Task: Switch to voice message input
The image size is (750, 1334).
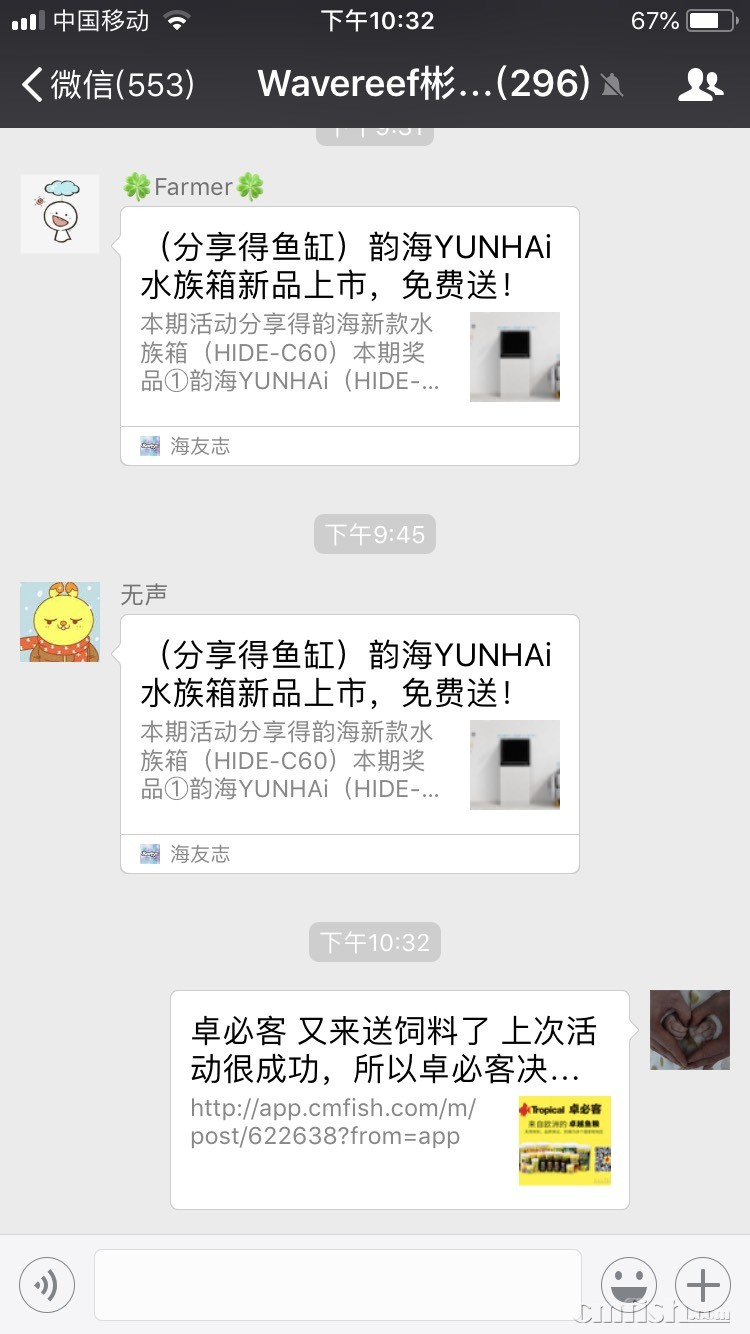Action: (x=47, y=1285)
